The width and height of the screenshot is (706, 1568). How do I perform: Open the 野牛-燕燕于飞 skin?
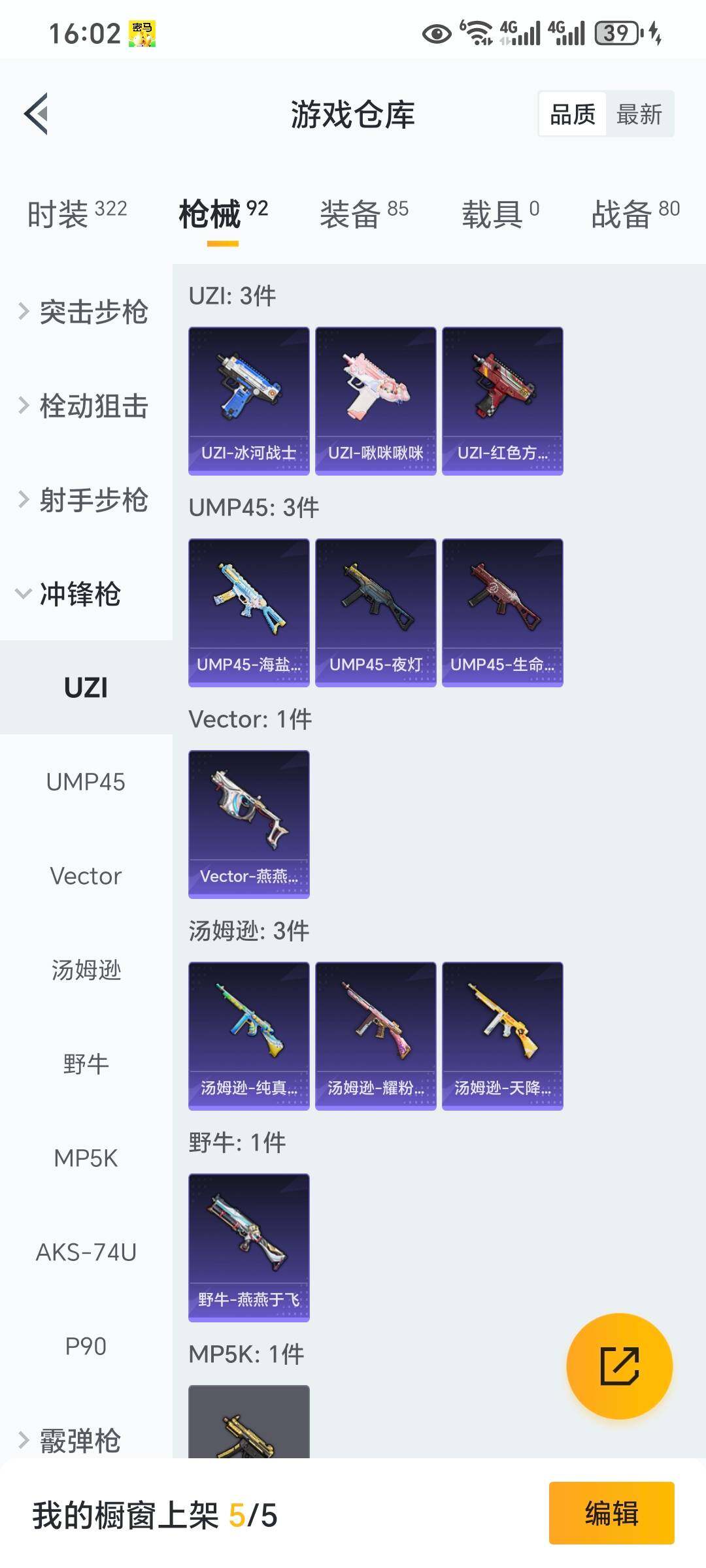coord(248,1247)
